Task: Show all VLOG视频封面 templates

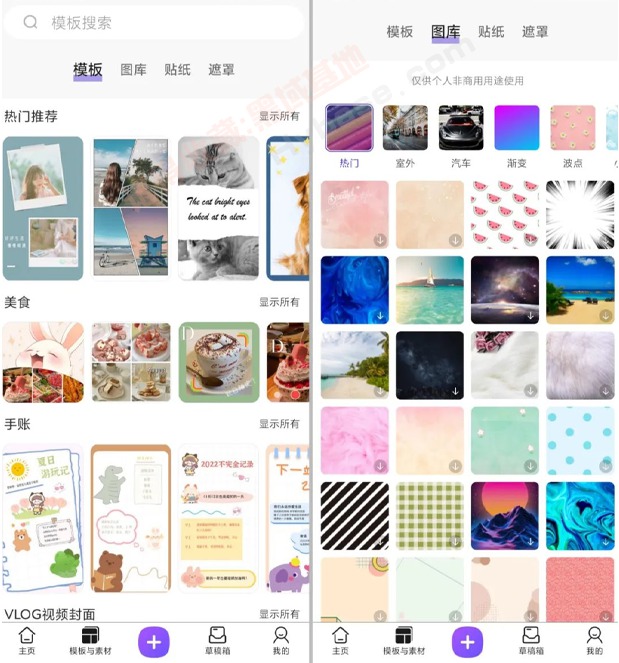Action: click(279, 614)
